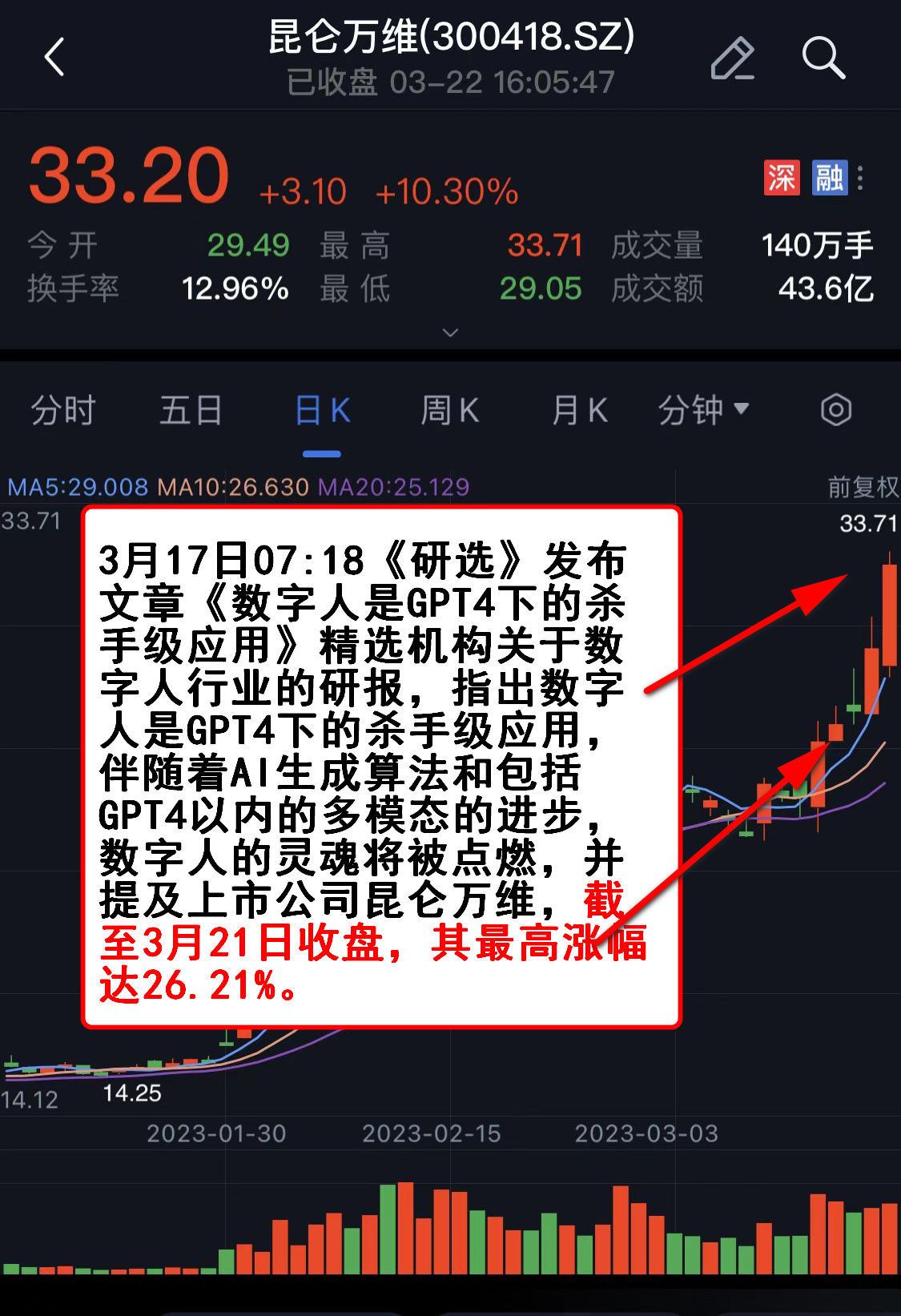
Task: Open the edit pencil icon
Action: point(733,58)
